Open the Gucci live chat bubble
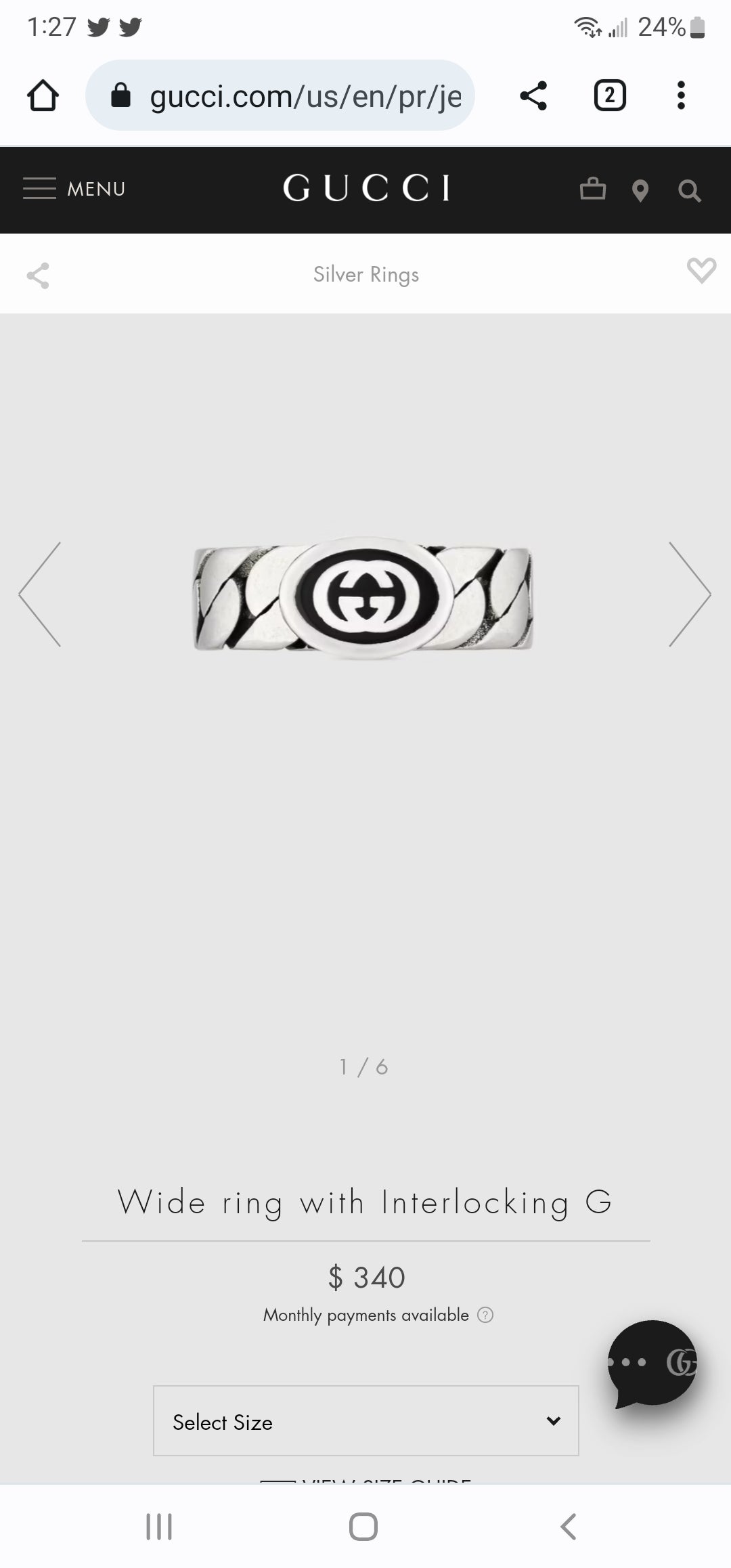The width and height of the screenshot is (731, 1568). pyautogui.click(x=652, y=1362)
